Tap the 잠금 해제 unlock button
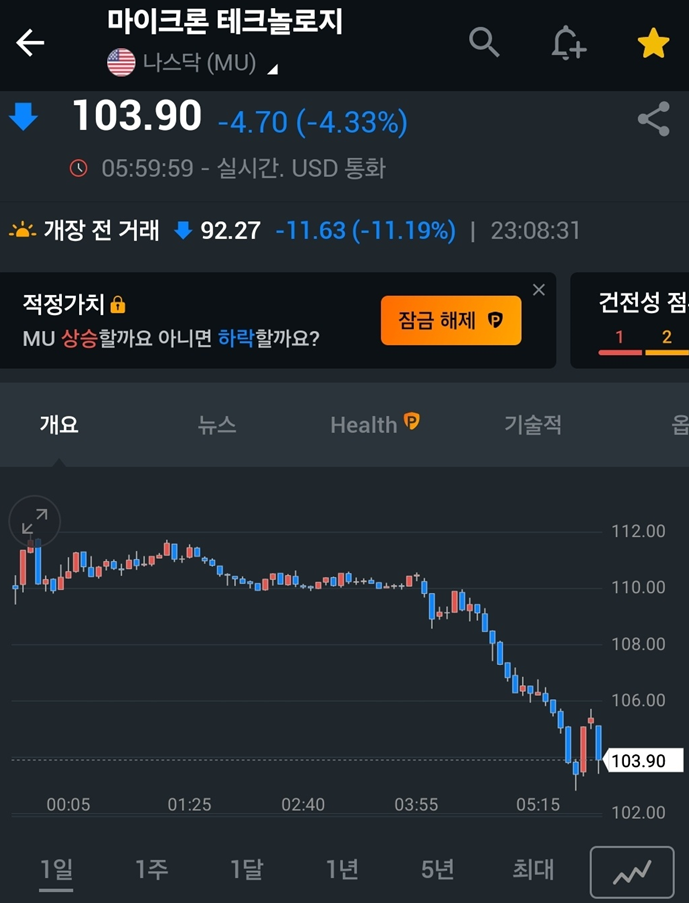The image size is (689, 903). click(x=451, y=320)
